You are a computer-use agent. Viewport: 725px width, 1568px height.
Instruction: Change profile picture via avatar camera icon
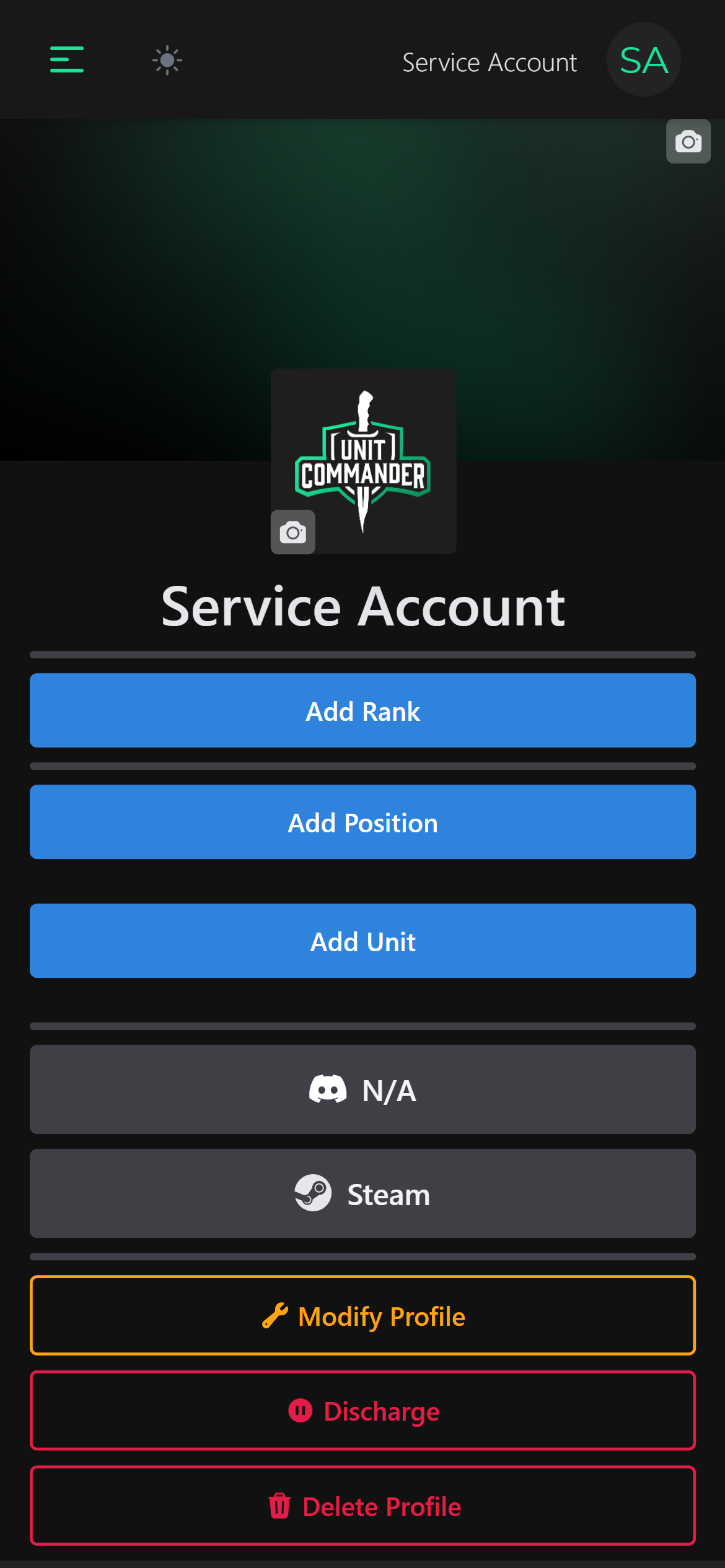point(293,532)
